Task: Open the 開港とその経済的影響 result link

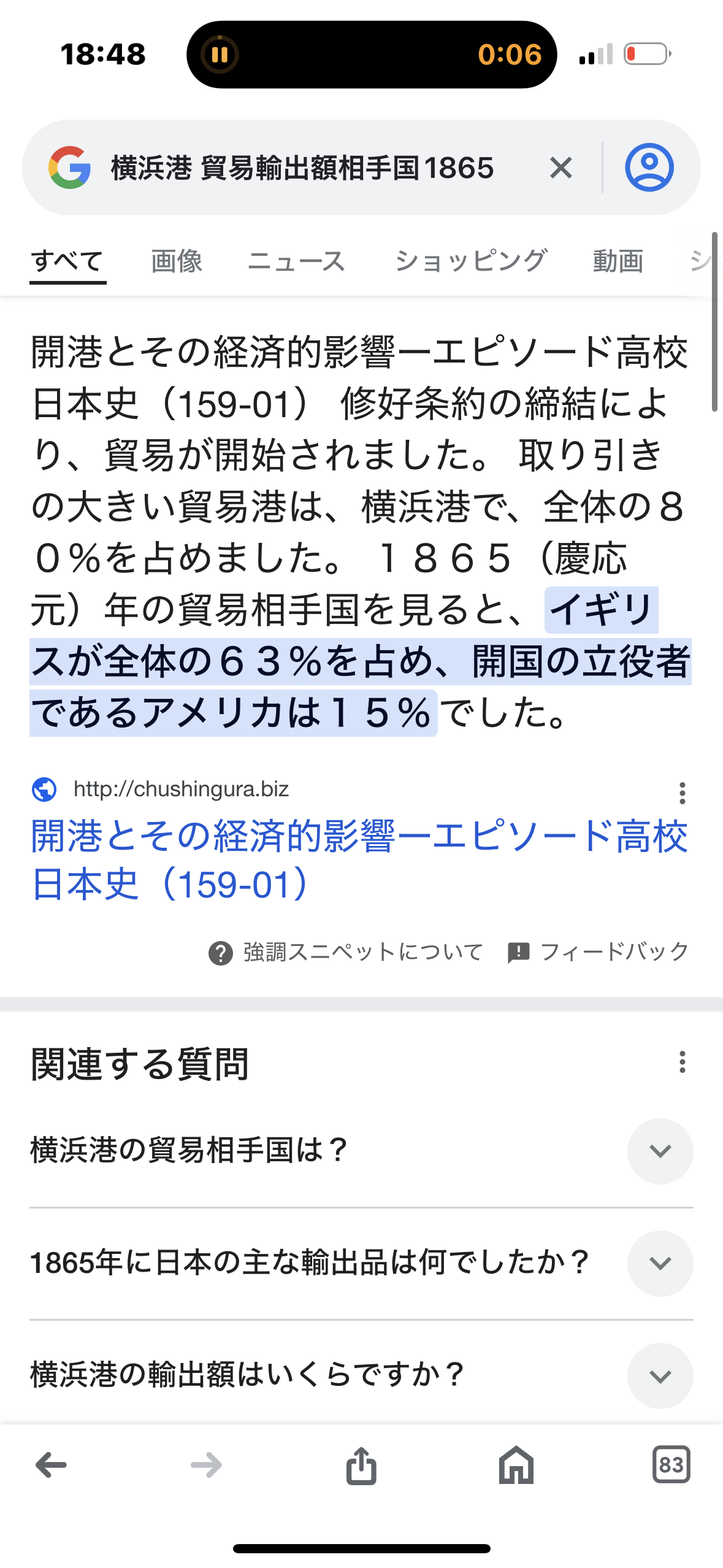Action: pos(359,859)
